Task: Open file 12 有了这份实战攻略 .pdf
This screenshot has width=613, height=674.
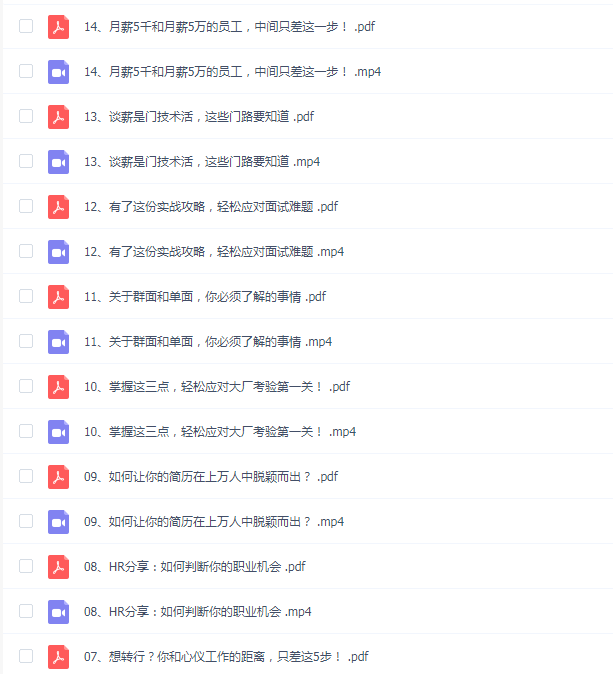Action: [211, 207]
